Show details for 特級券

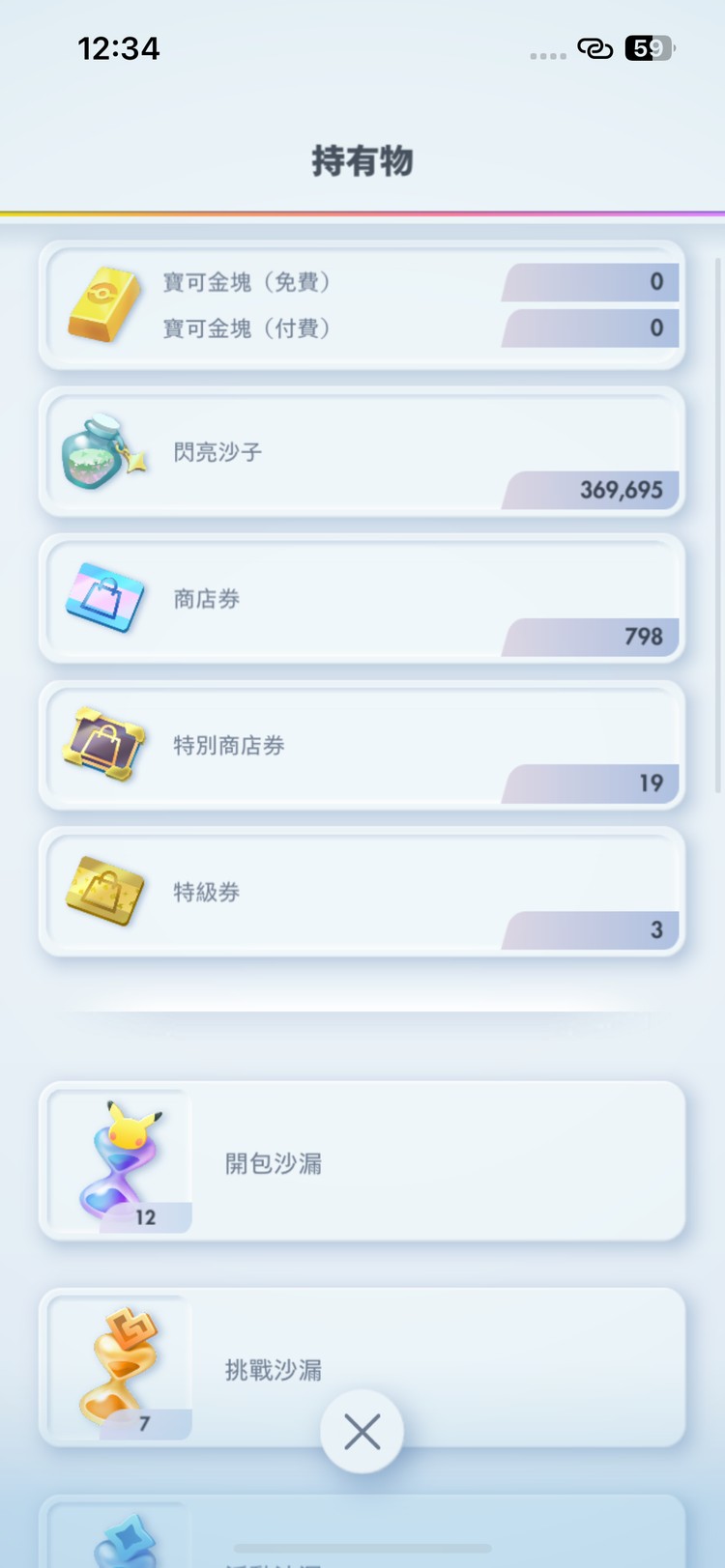click(362, 892)
